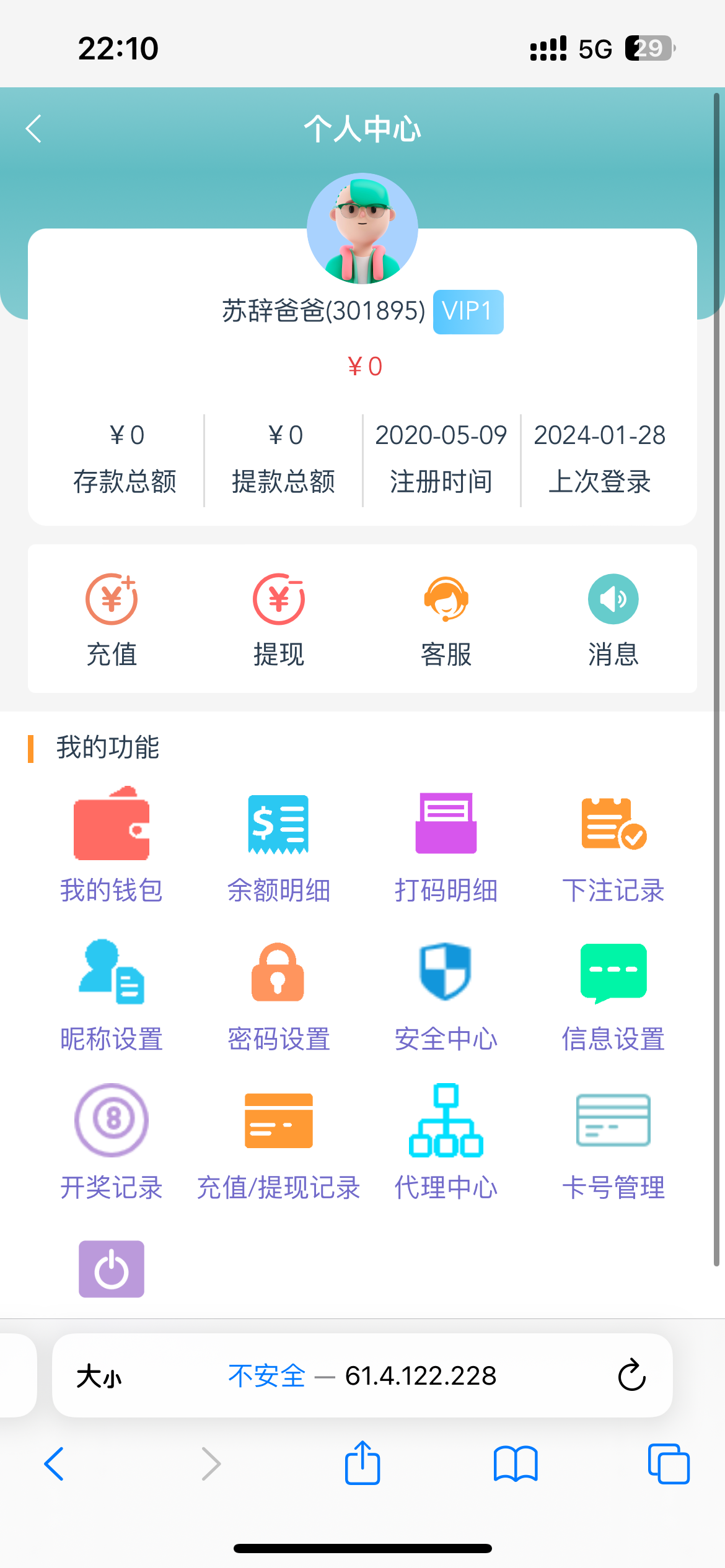Open 打码明细 details

point(446,845)
